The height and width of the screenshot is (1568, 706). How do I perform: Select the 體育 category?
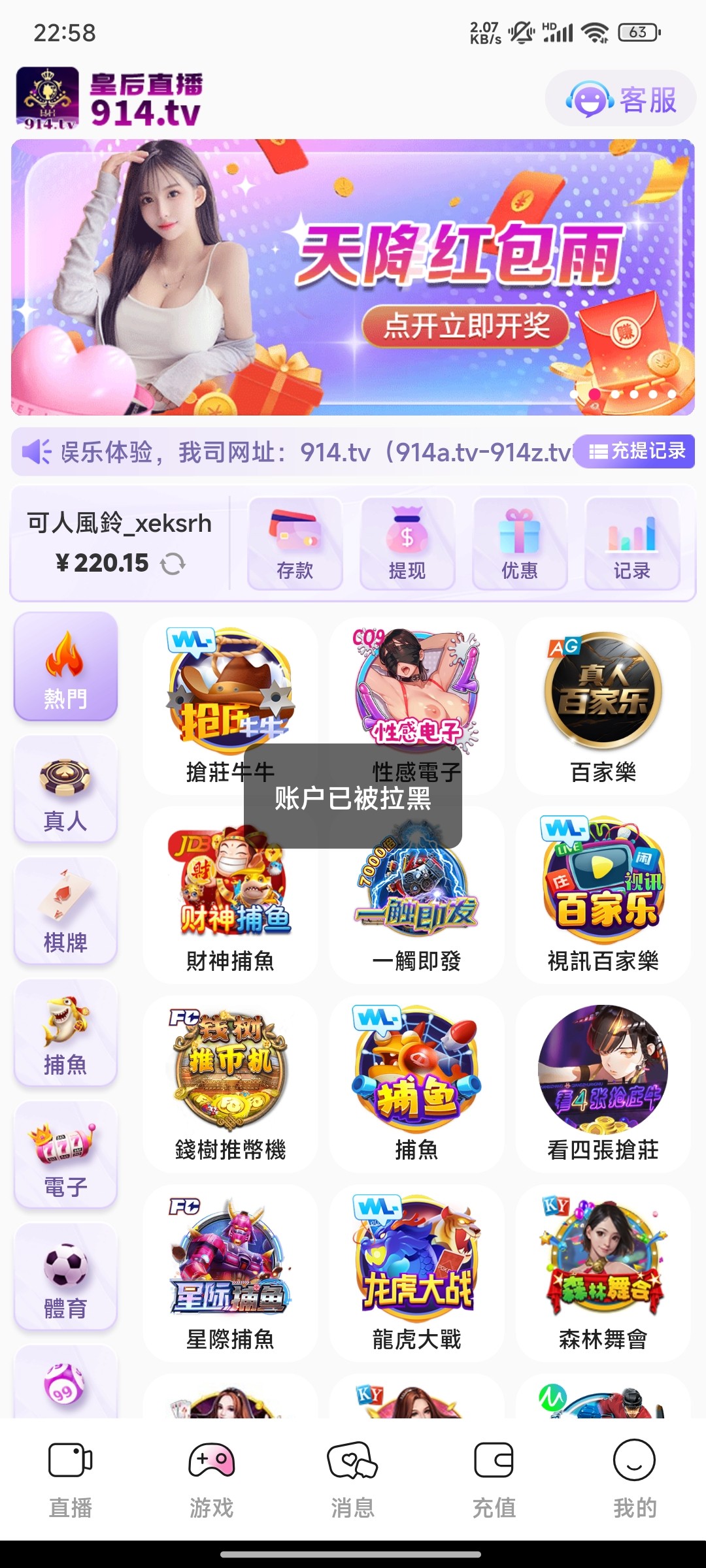click(65, 1277)
